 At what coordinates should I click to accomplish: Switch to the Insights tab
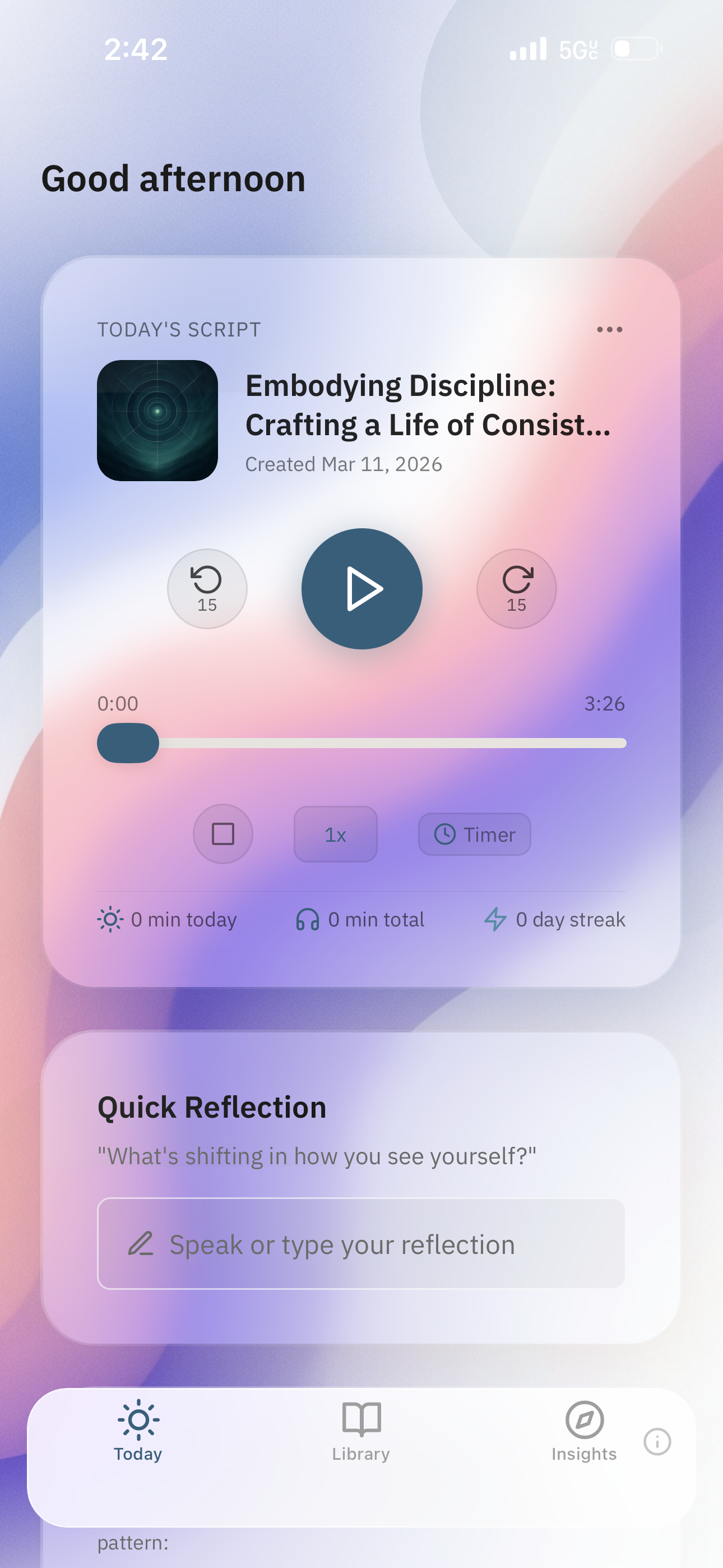coord(583,1433)
